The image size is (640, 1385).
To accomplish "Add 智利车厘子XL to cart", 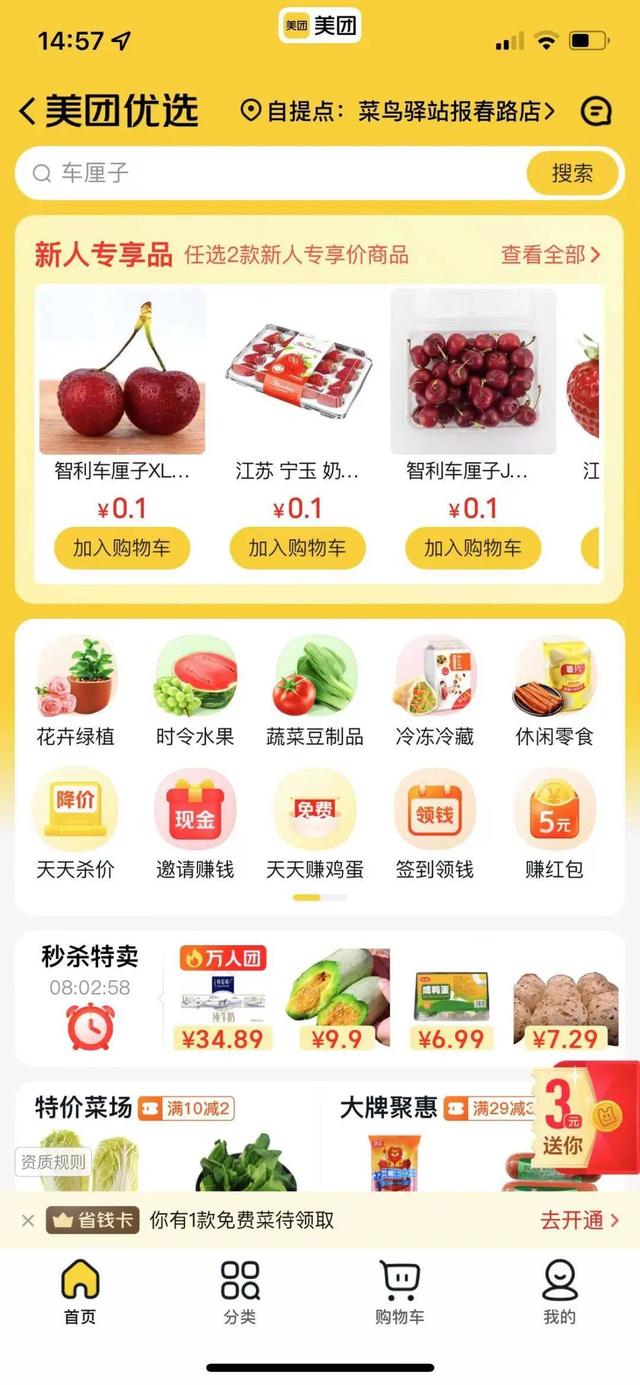I will [122, 548].
